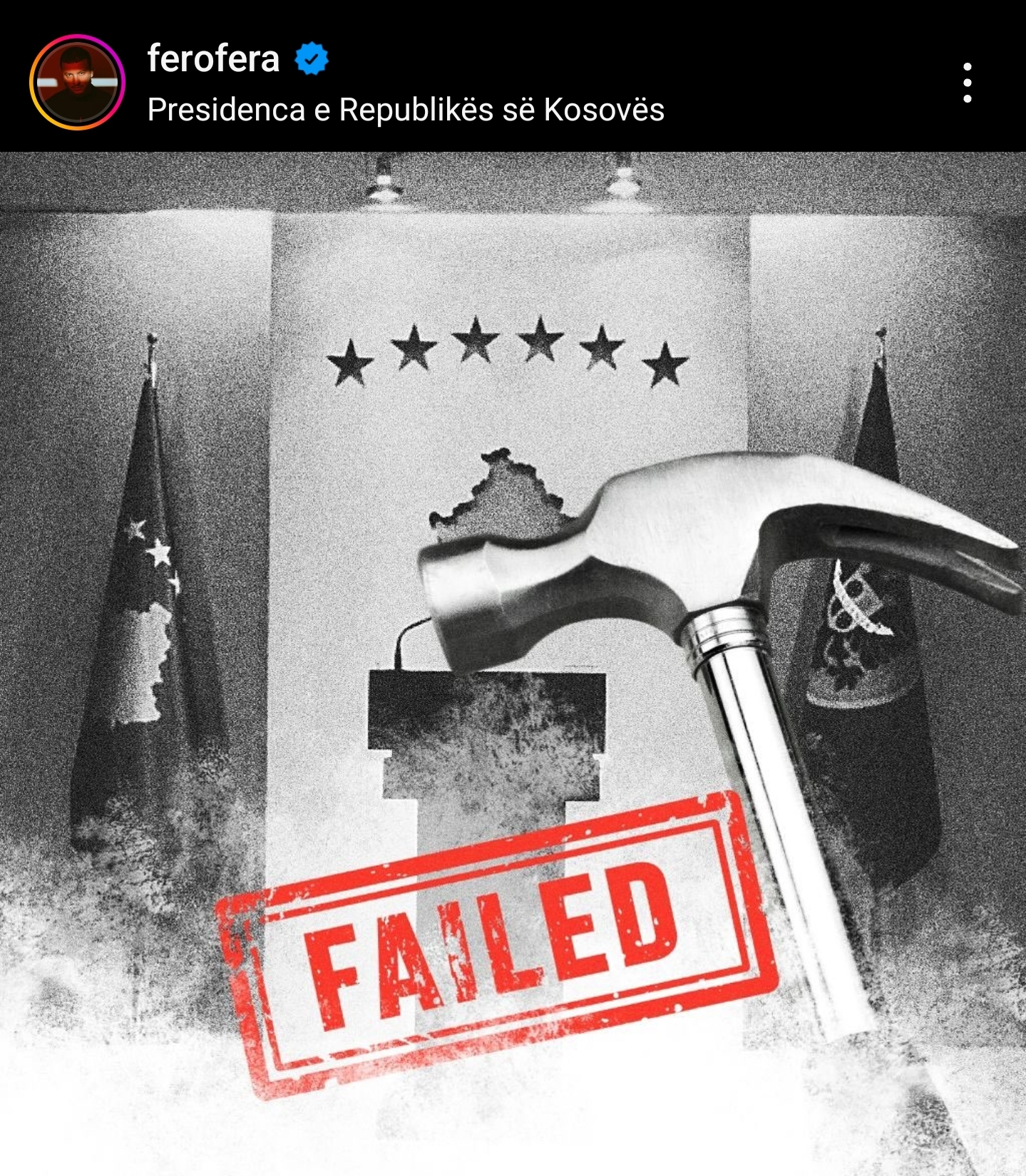This screenshot has width=1026, height=1176.
Task: Open the ferofera username profile
Action: click(x=212, y=58)
